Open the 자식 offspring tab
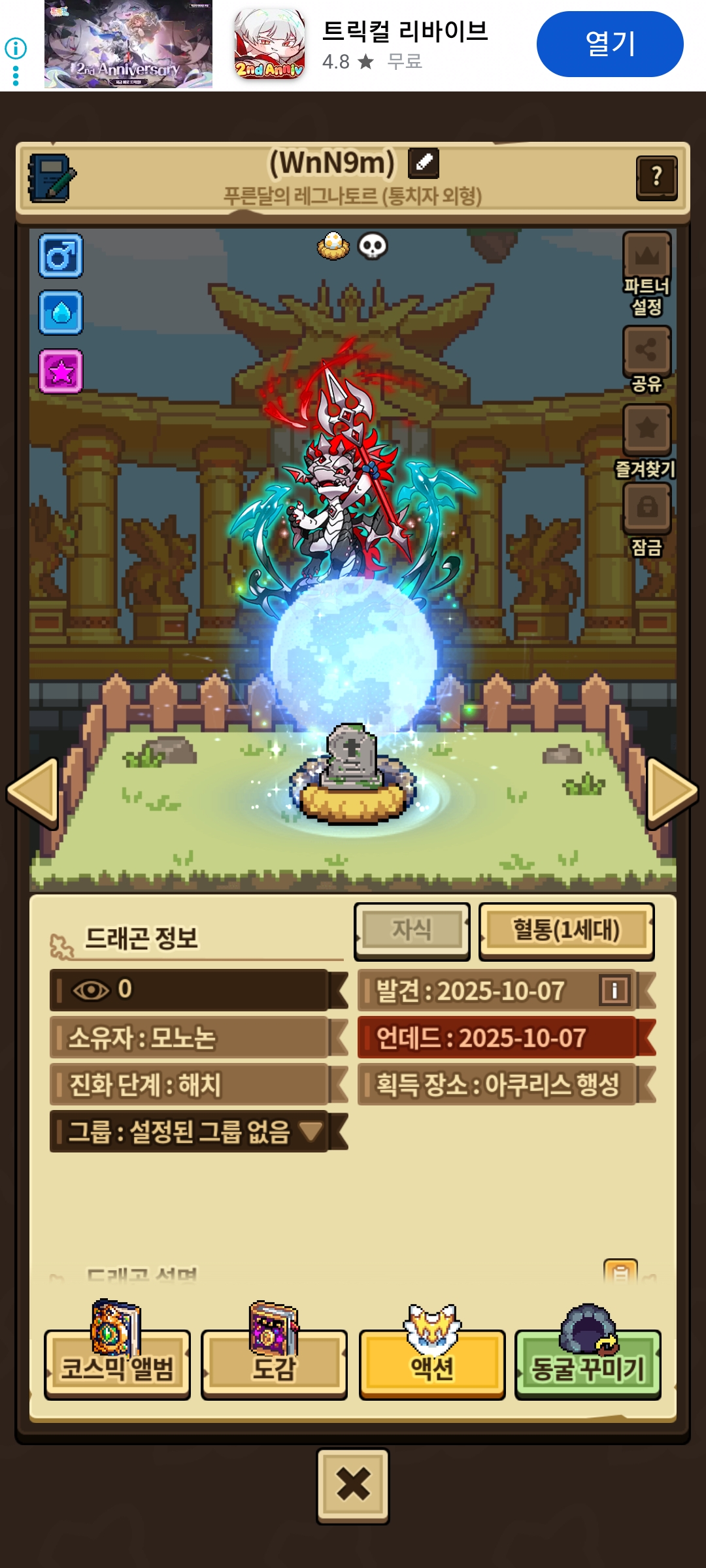Image resolution: width=706 pixels, height=1568 pixels. click(412, 930)
